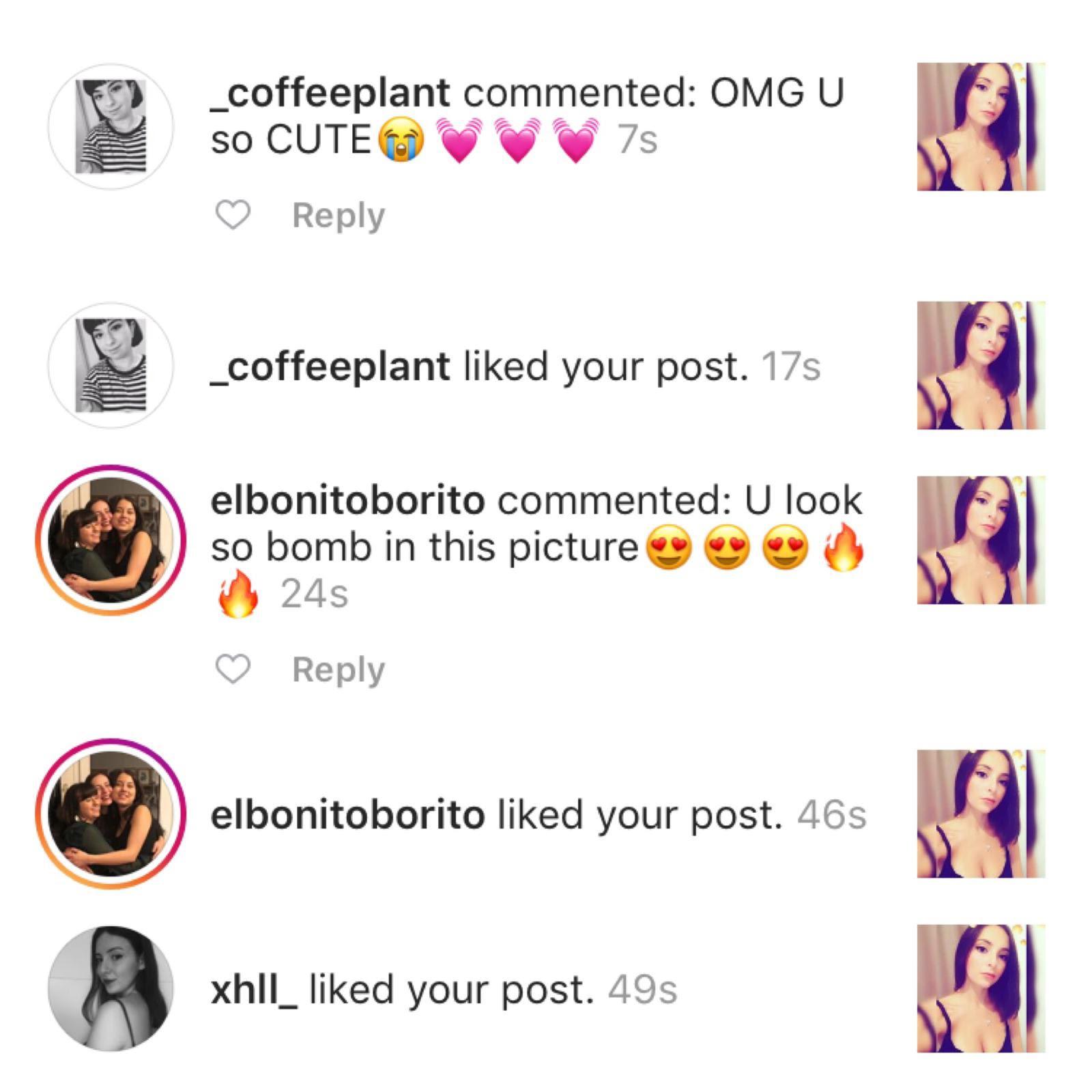Reply to _coffeeplant's comment
This screenshot has width=1092, height=1092.
click(x=338, y=216)
